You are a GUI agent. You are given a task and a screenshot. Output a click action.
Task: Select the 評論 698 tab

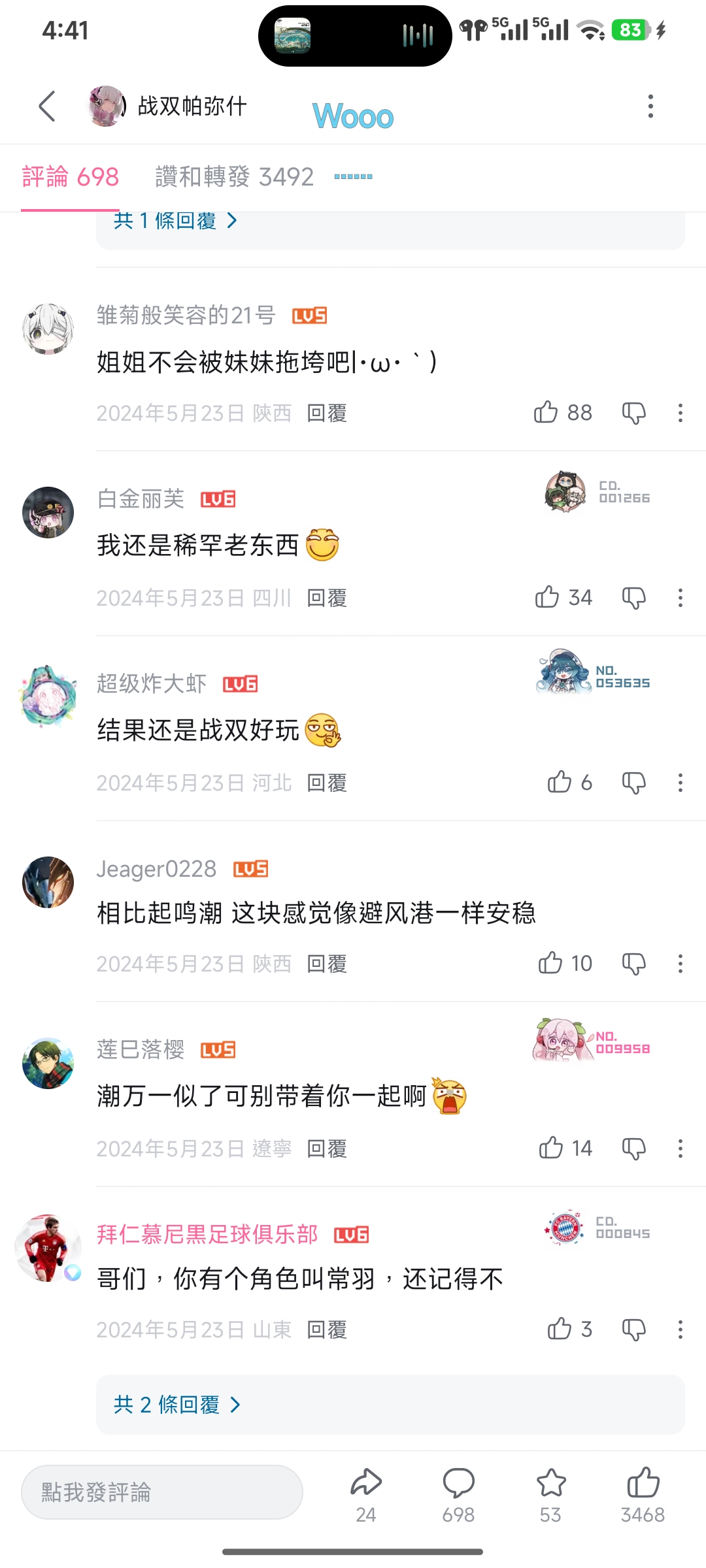pos(71,177)
